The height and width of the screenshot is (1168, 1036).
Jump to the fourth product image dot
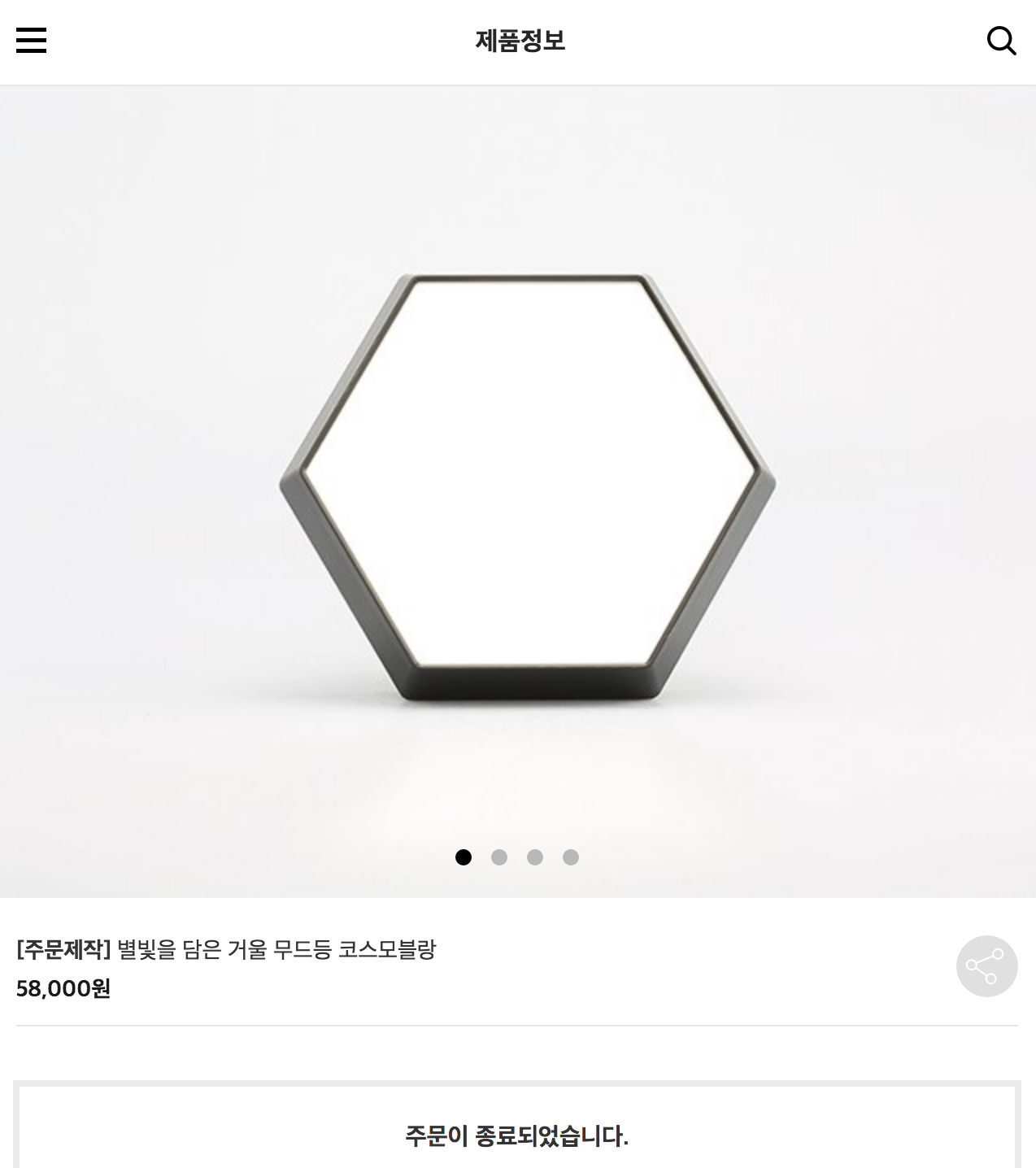(x=571, y=857)
